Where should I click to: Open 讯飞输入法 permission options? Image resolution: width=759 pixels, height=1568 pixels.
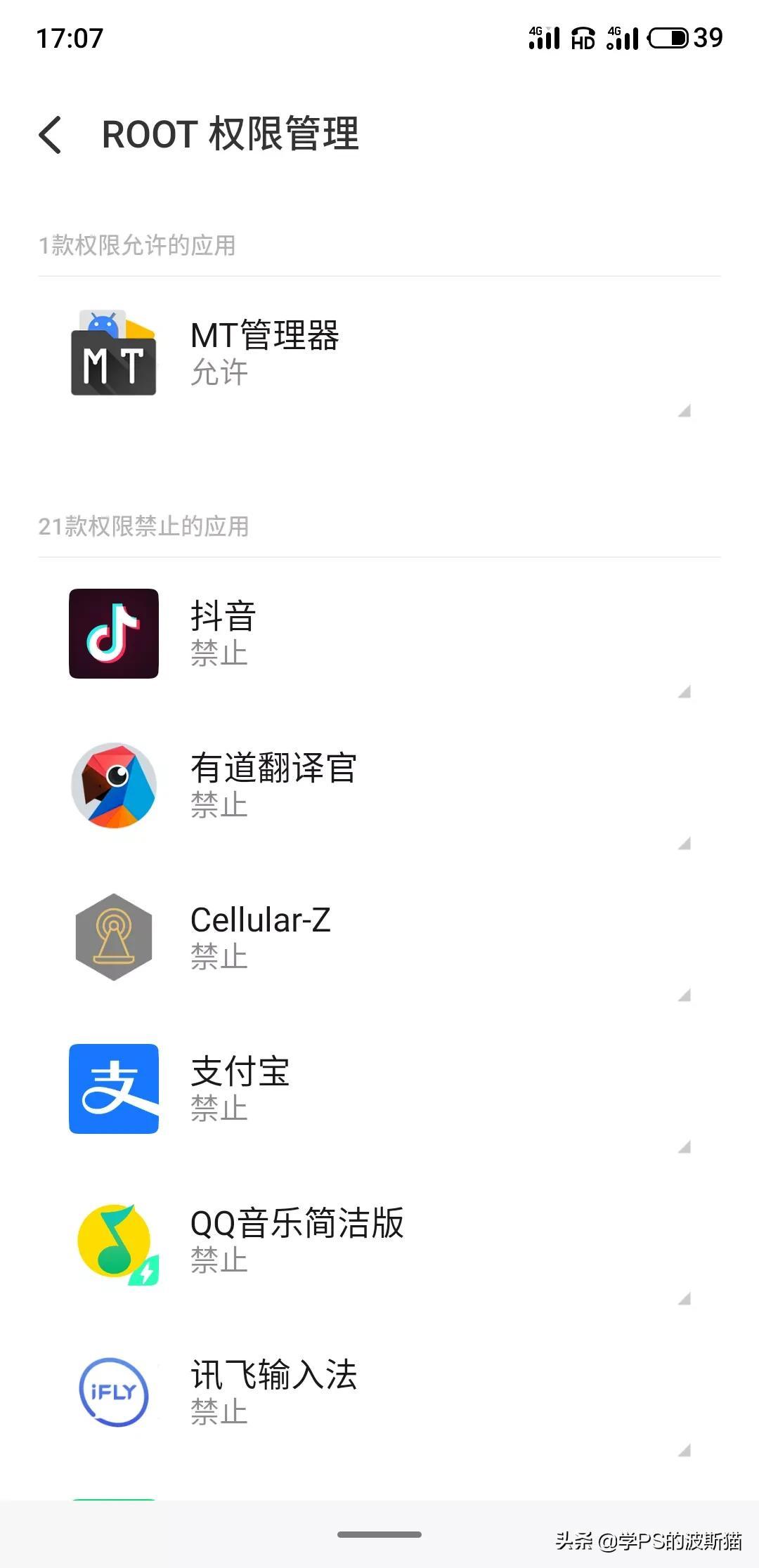(379, 1392)
